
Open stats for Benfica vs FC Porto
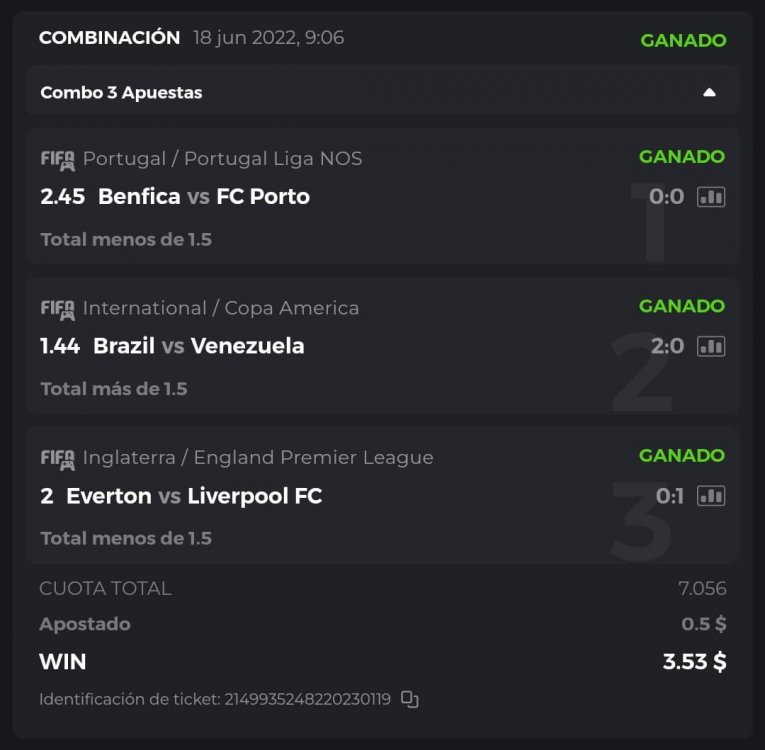click(711, 197)
